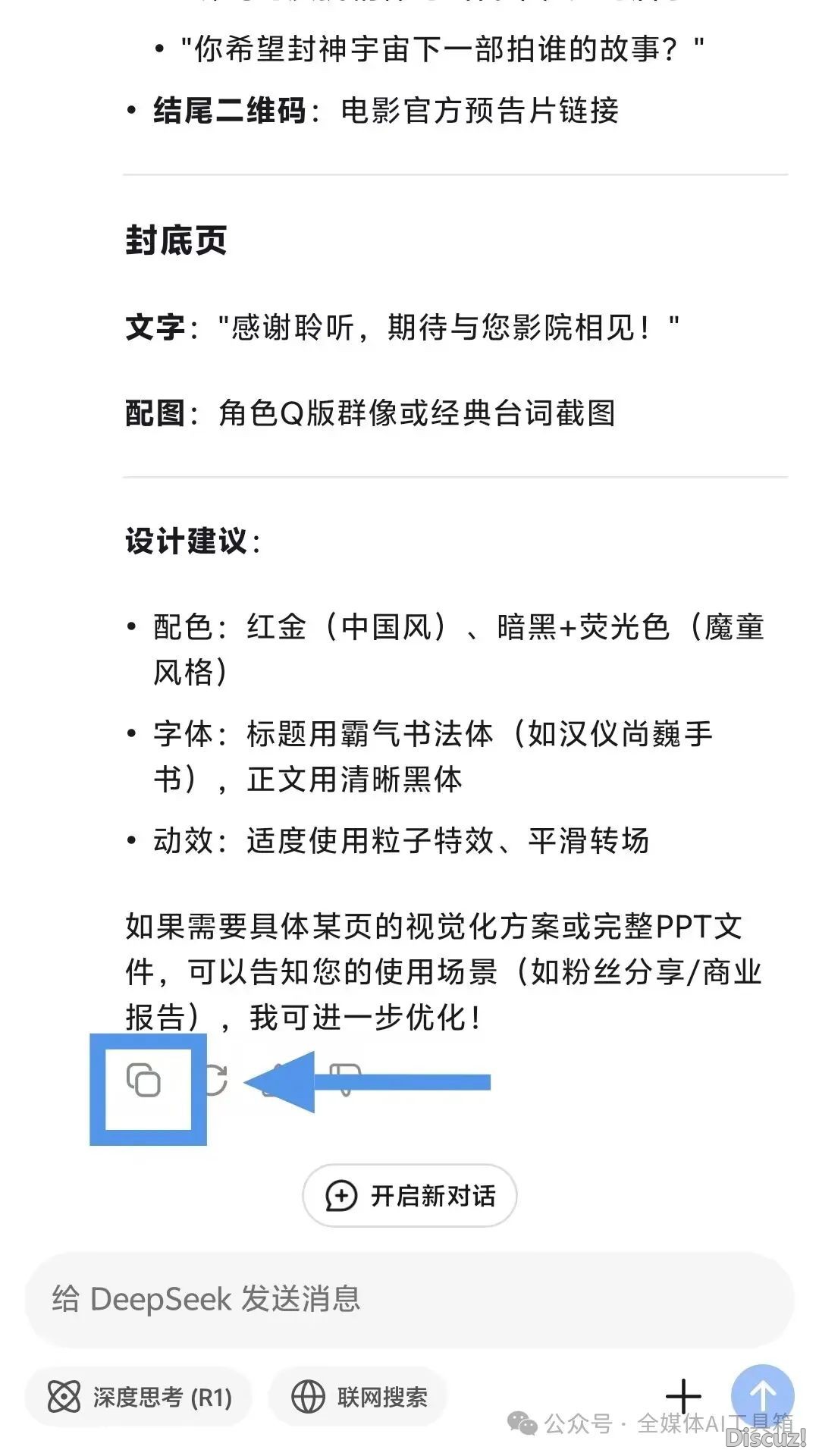Screen dimensions: 819x1456
Task: Start a new conversation with 开启新对话
Action: (409, 1196)
